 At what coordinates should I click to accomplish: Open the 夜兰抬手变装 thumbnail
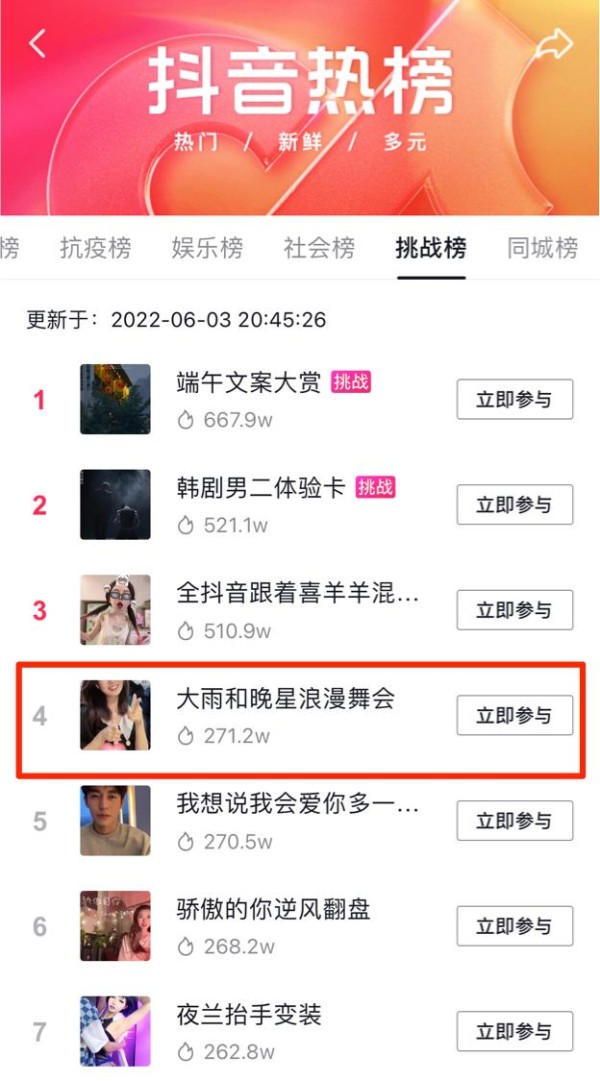(115, 1031)
